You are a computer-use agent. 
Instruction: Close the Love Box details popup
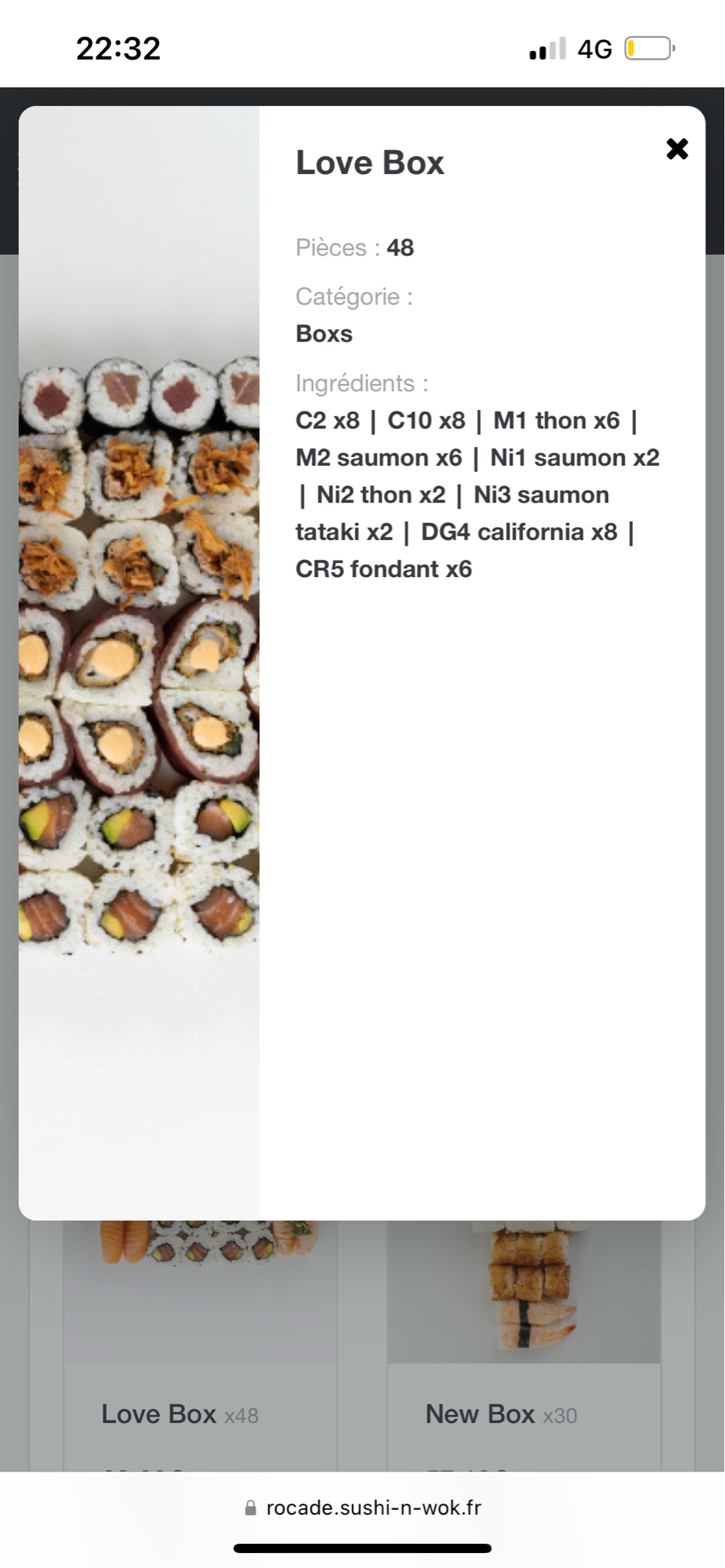click(x=676, y=149)
